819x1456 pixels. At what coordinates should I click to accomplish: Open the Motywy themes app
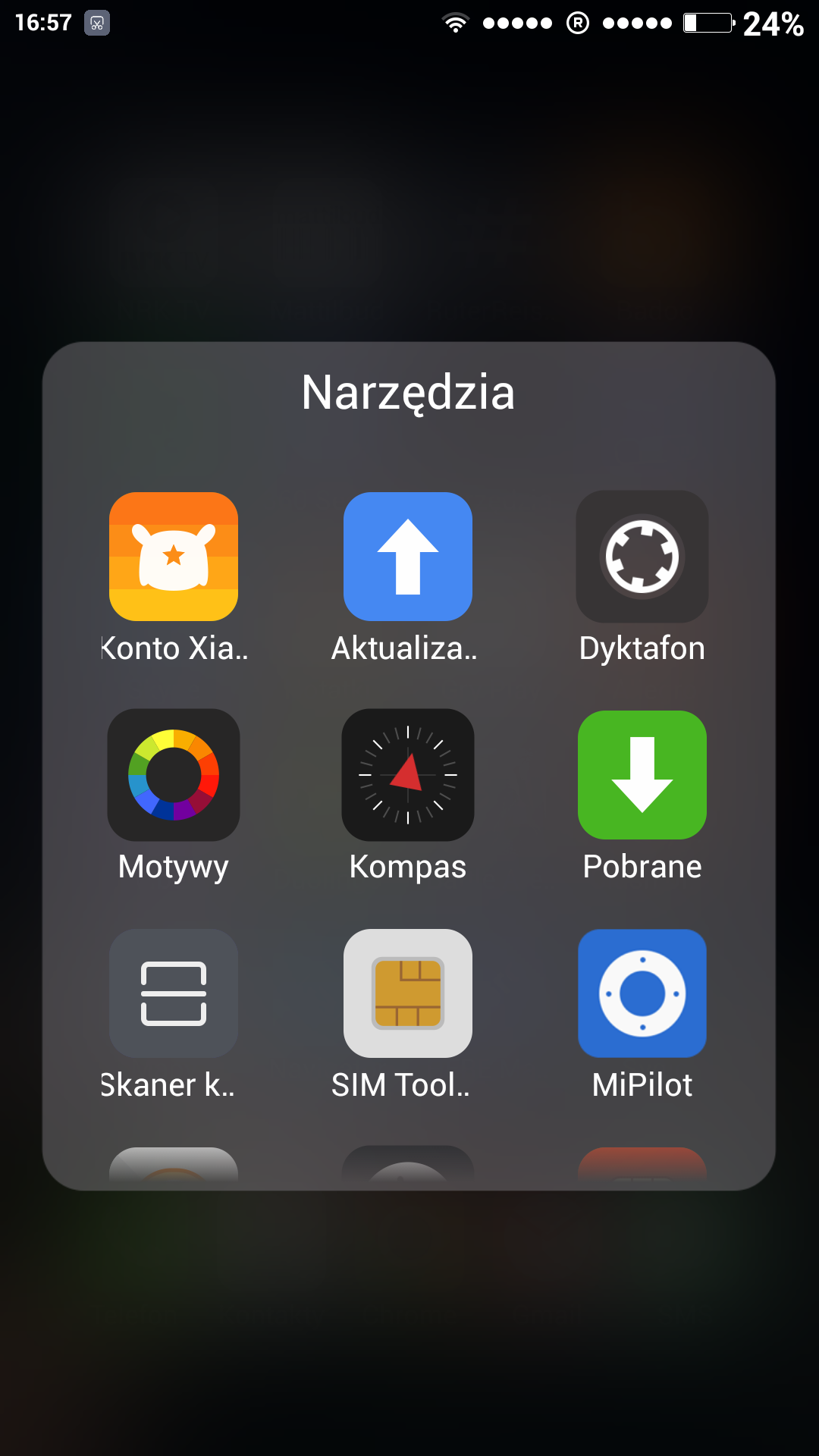(174, 775)
